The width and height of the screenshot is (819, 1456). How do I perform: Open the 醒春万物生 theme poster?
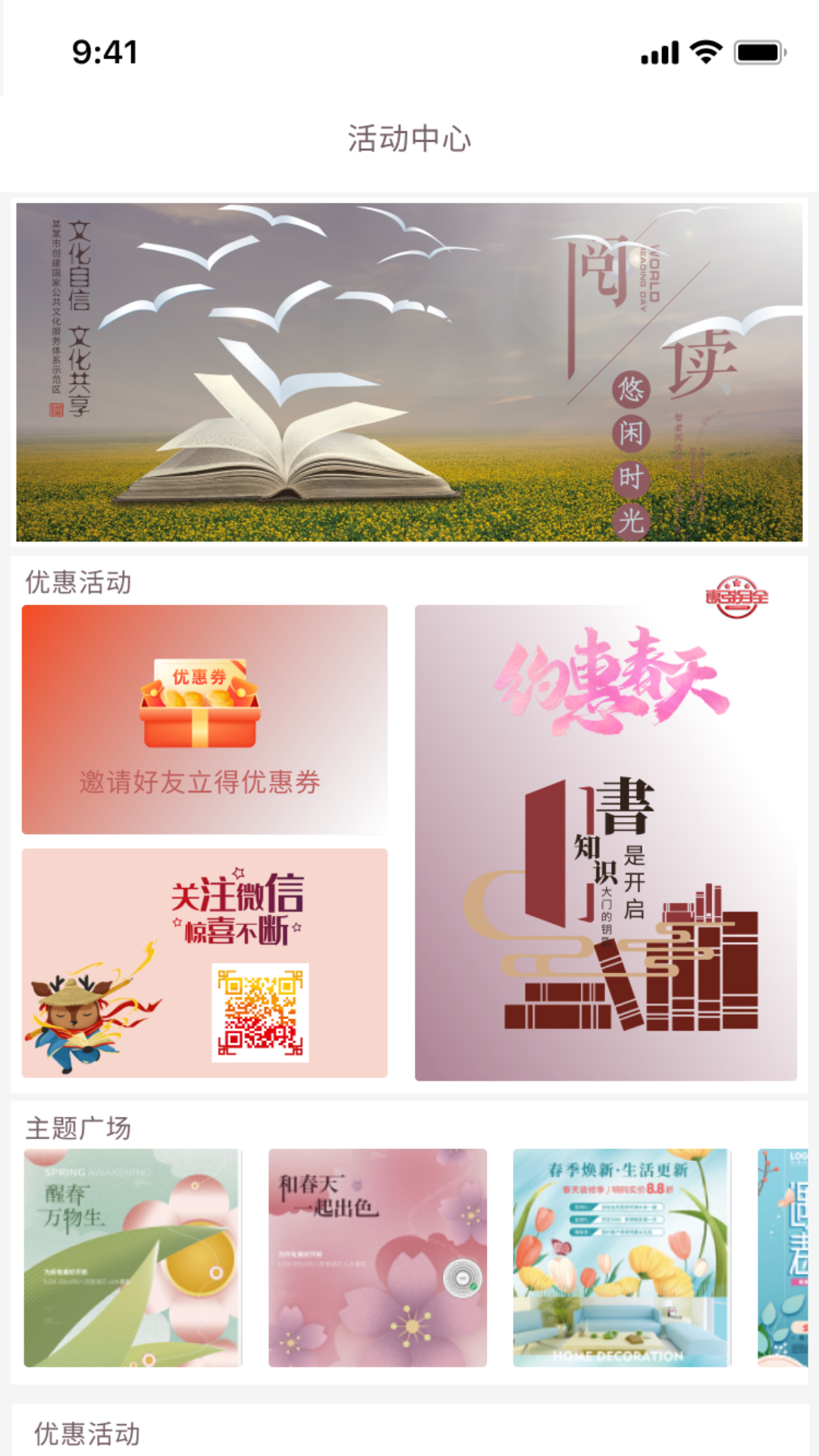coord(133,1257)
